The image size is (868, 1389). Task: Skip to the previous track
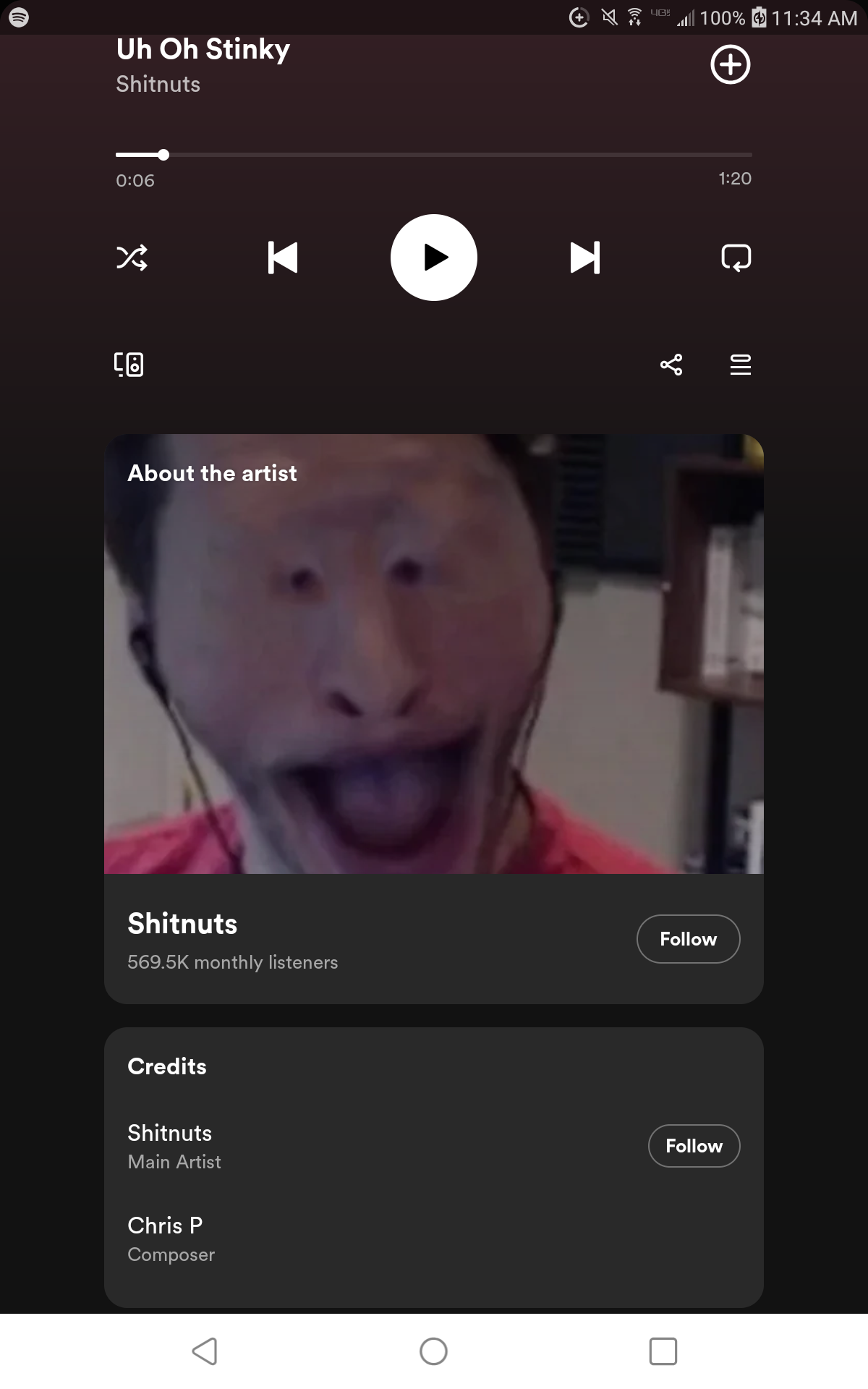click(282, 258)
